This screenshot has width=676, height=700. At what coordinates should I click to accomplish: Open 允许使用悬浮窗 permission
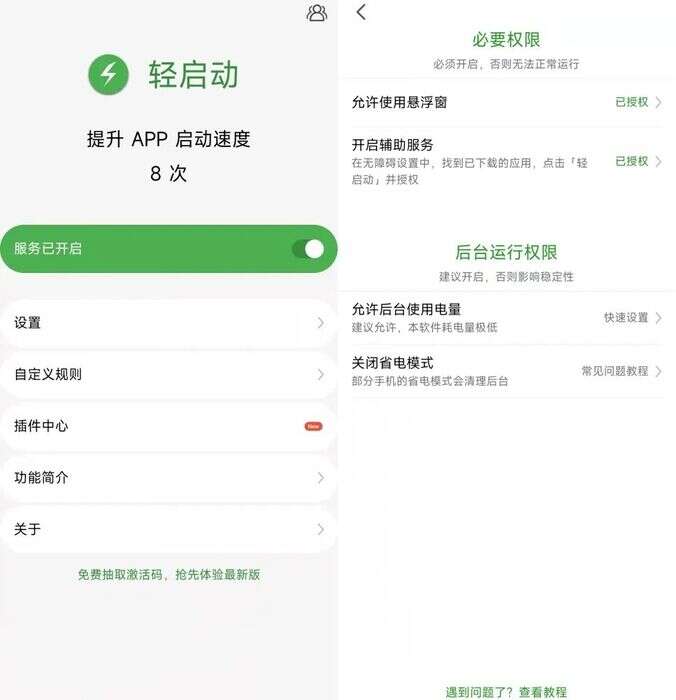[506, 102]
